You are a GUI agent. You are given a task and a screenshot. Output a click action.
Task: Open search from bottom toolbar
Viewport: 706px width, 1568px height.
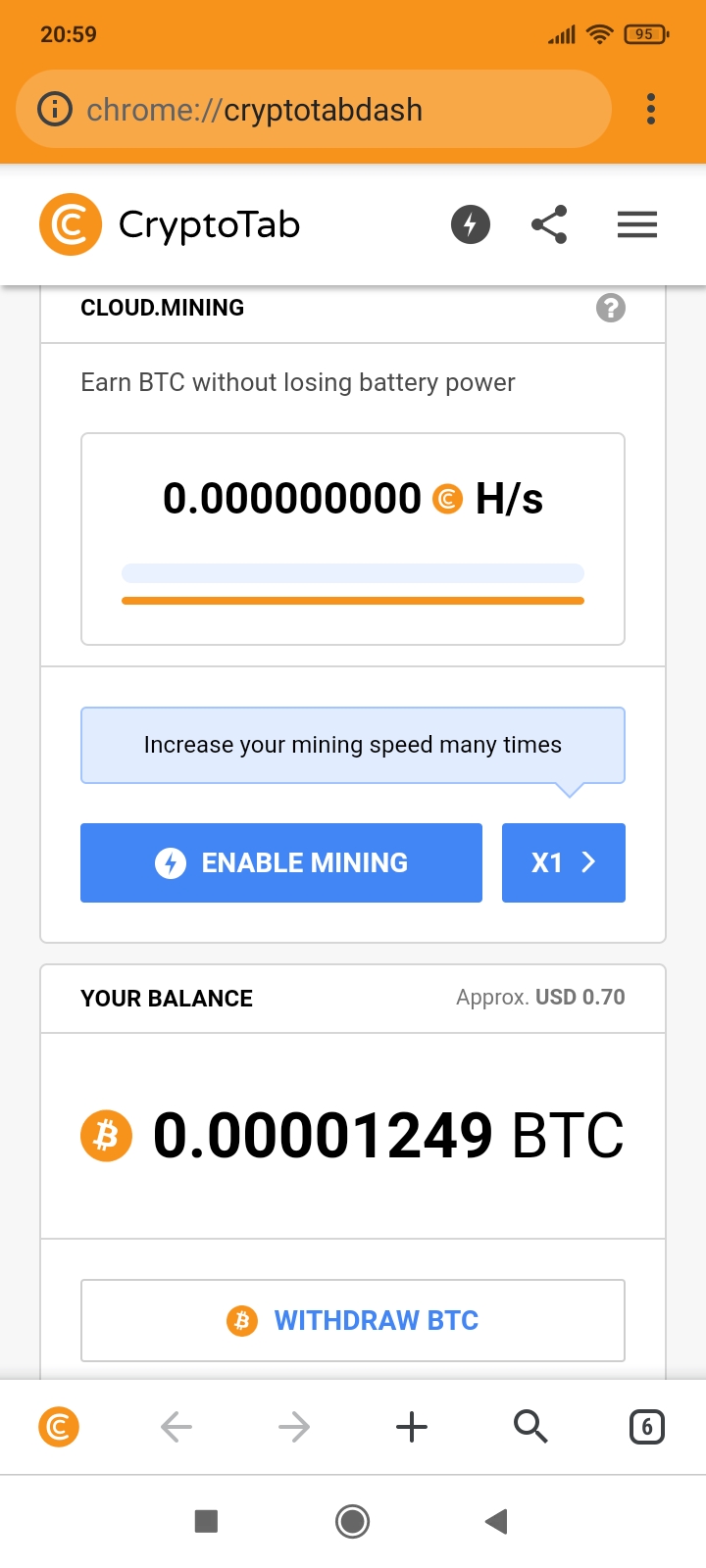pos(529,1427)
